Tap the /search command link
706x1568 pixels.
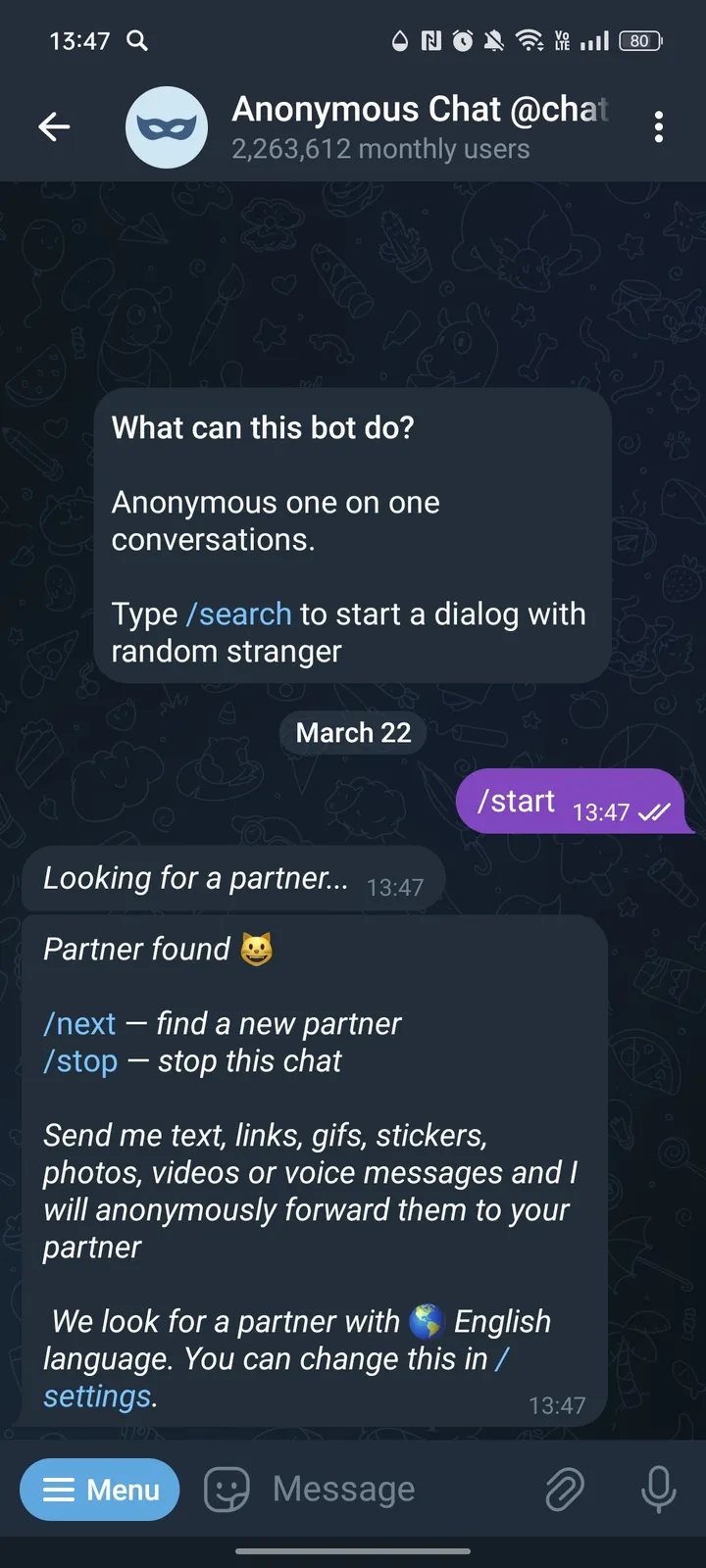click(x=240, y=613)
